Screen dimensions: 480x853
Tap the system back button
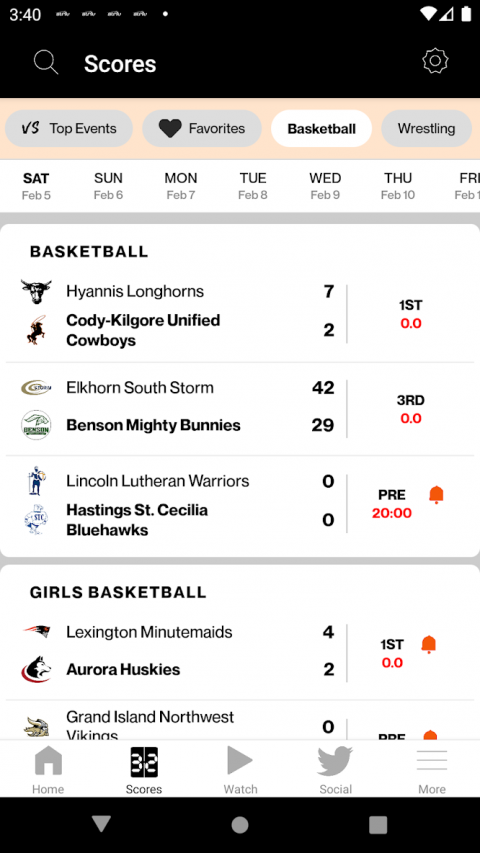102,824
